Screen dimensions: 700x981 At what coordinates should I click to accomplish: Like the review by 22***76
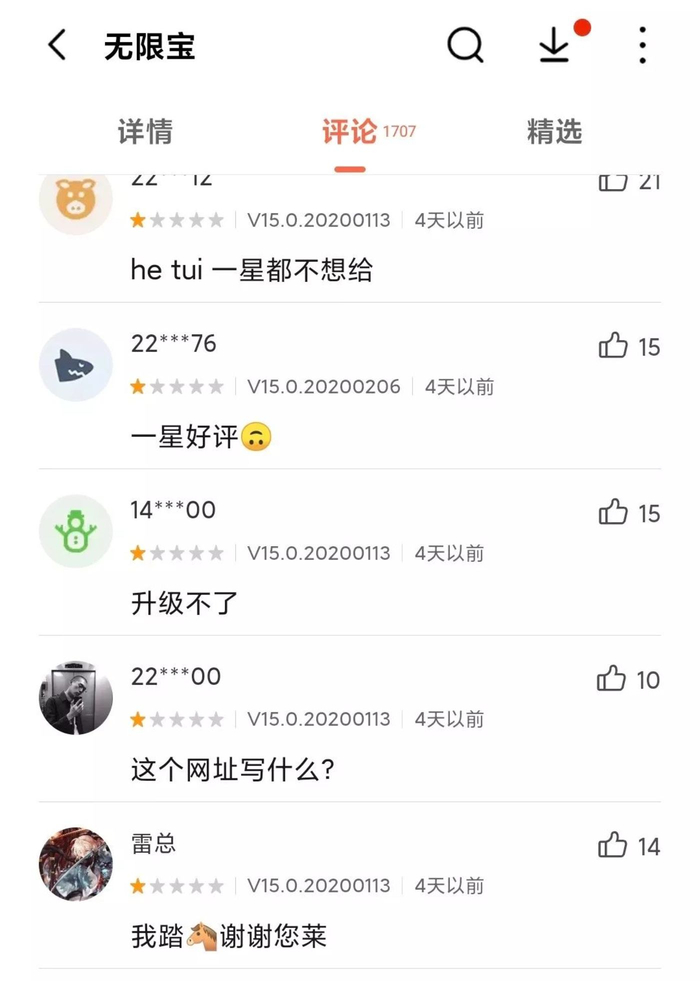coord(613,347)
